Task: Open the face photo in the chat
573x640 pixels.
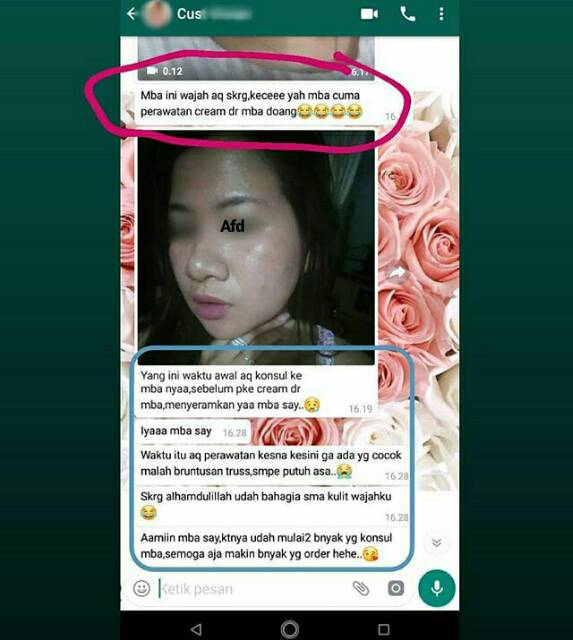Action: coord(256,247)
